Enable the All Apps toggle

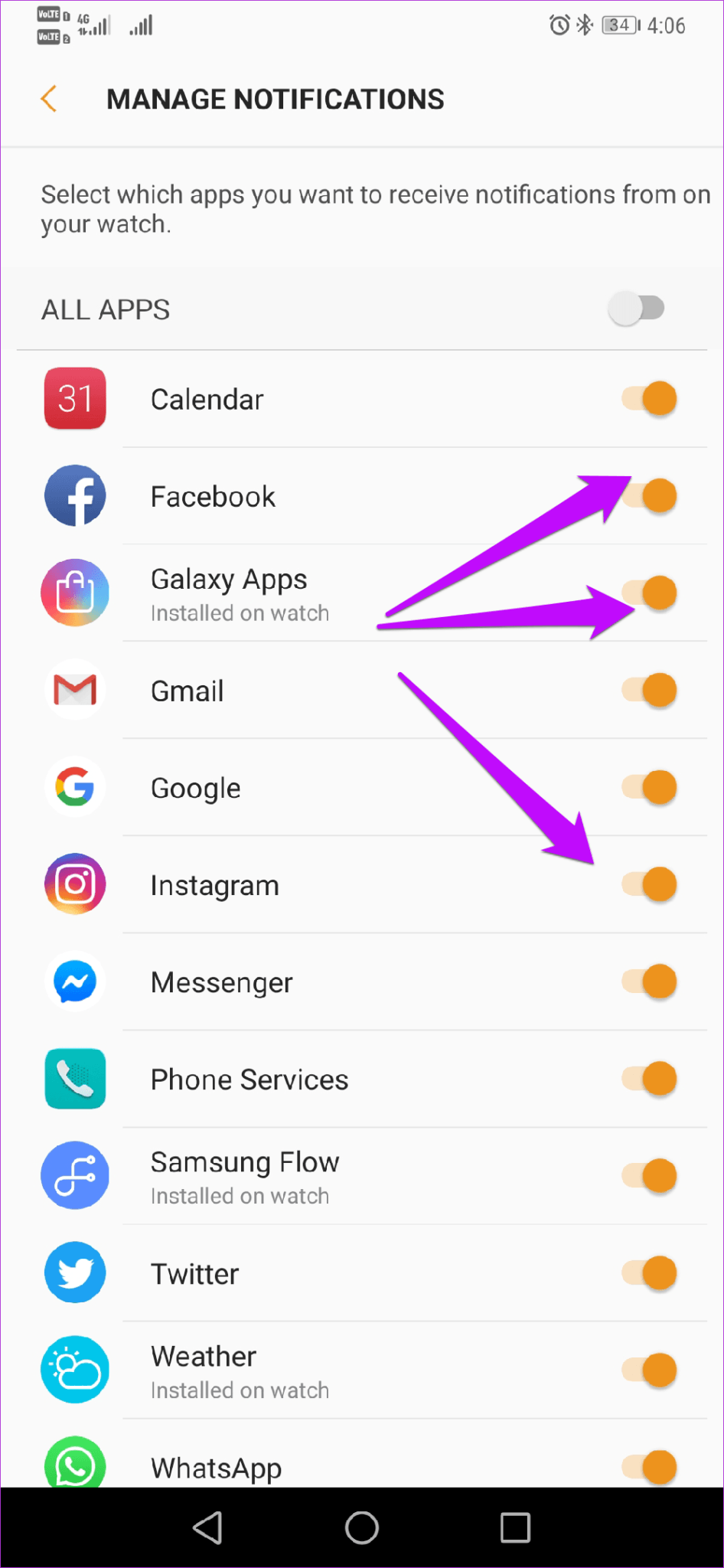636,309
